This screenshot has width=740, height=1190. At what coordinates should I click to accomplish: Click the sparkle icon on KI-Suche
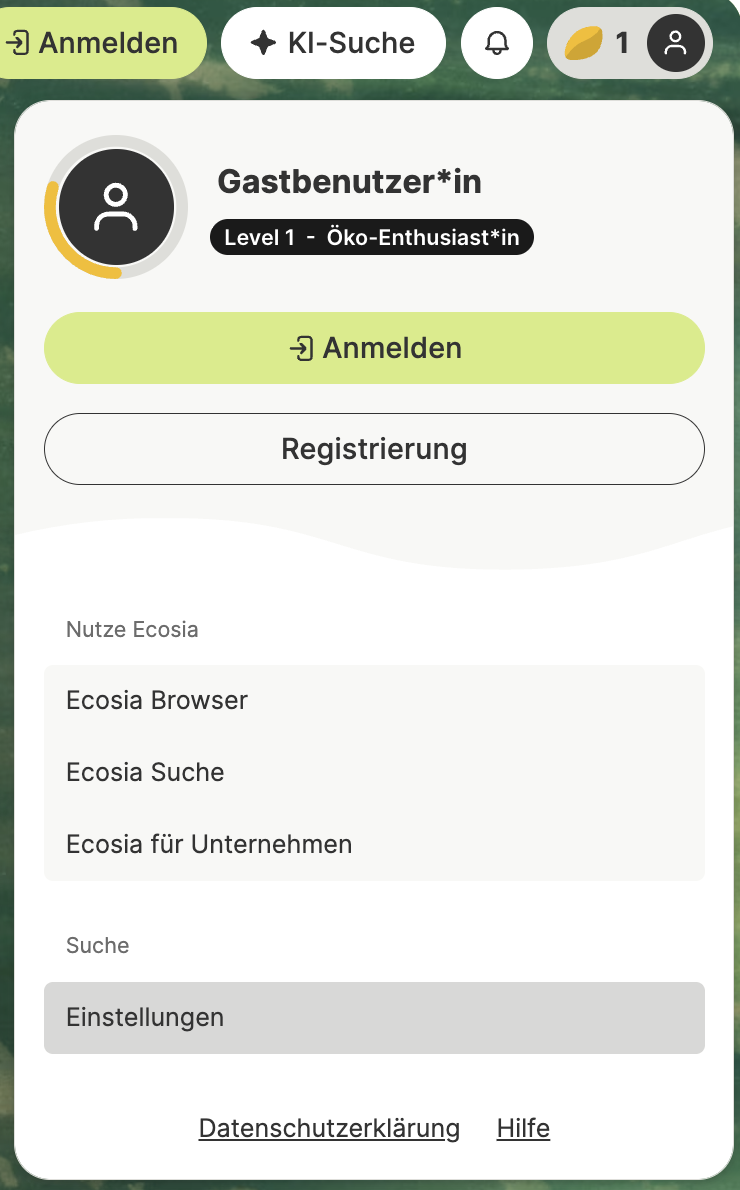(264, 43)
